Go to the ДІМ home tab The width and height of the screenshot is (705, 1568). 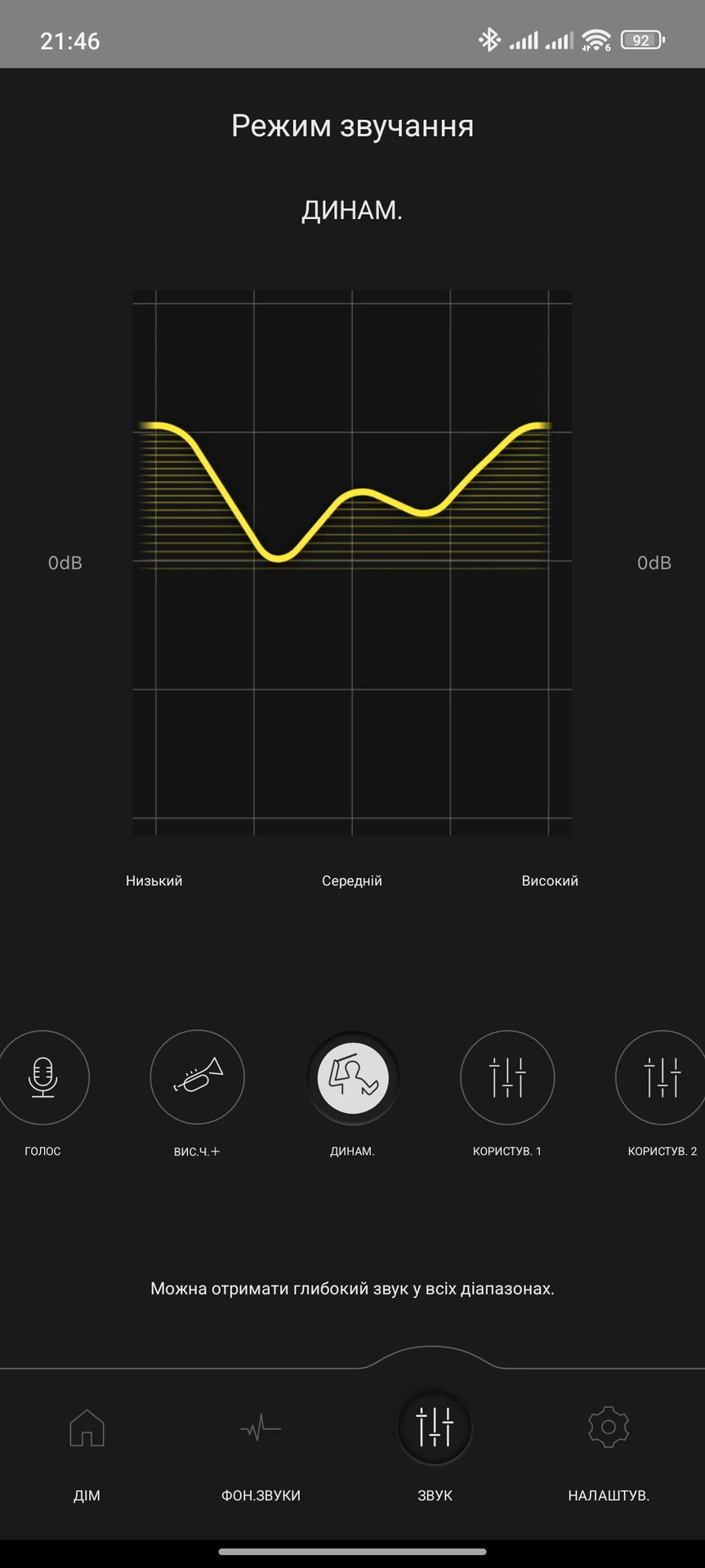point(87,1454)
